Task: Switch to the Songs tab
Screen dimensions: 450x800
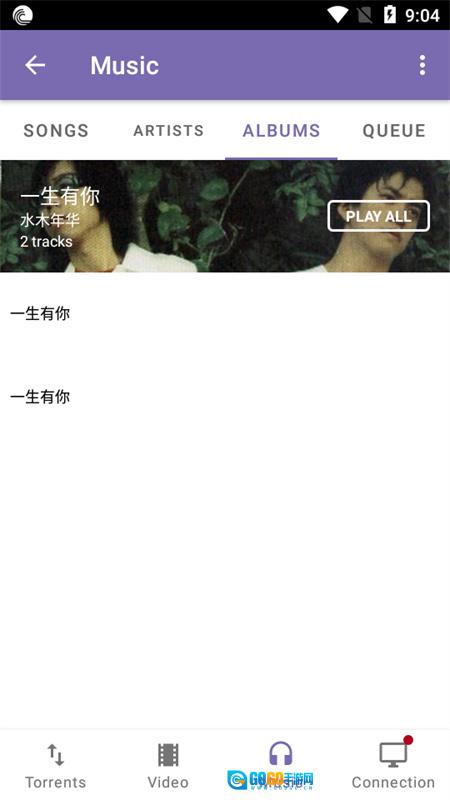Action: pyautogui.click(x=56, y=131)
